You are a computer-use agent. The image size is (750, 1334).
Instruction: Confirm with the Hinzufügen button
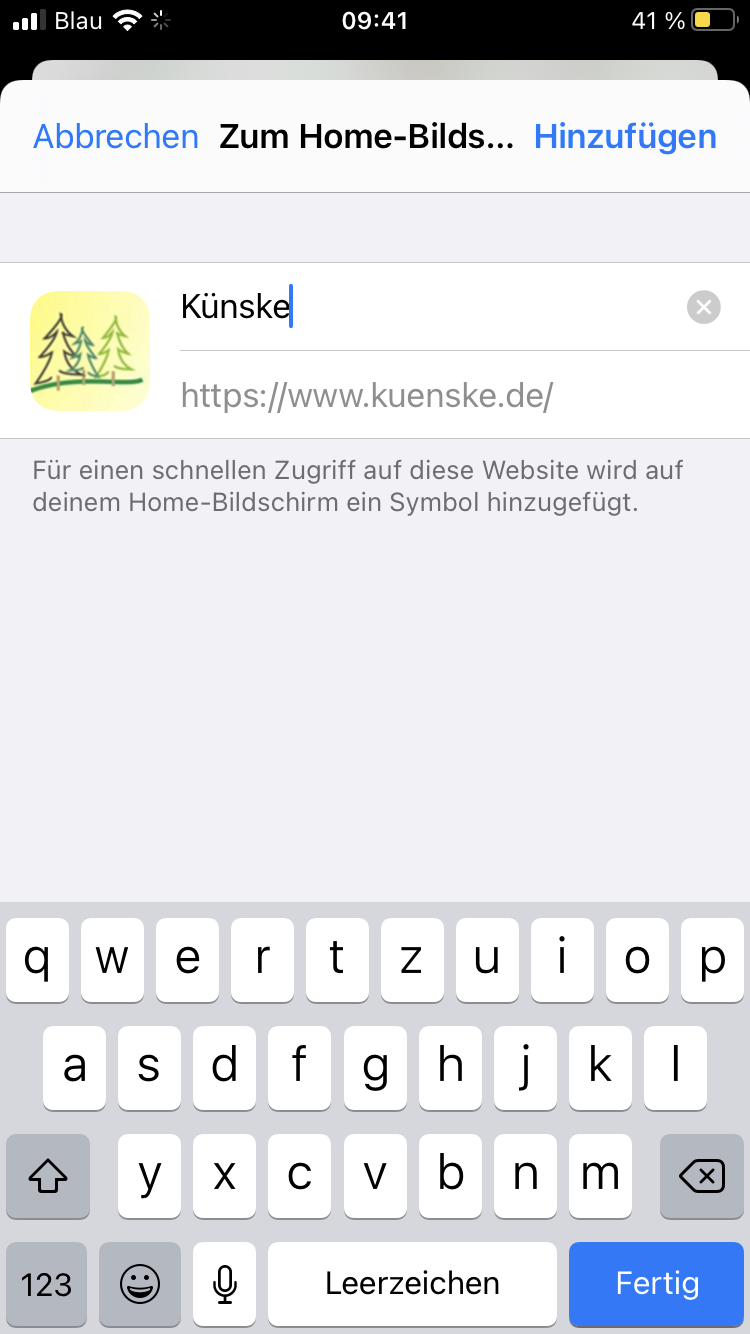[x=625, y=137]
